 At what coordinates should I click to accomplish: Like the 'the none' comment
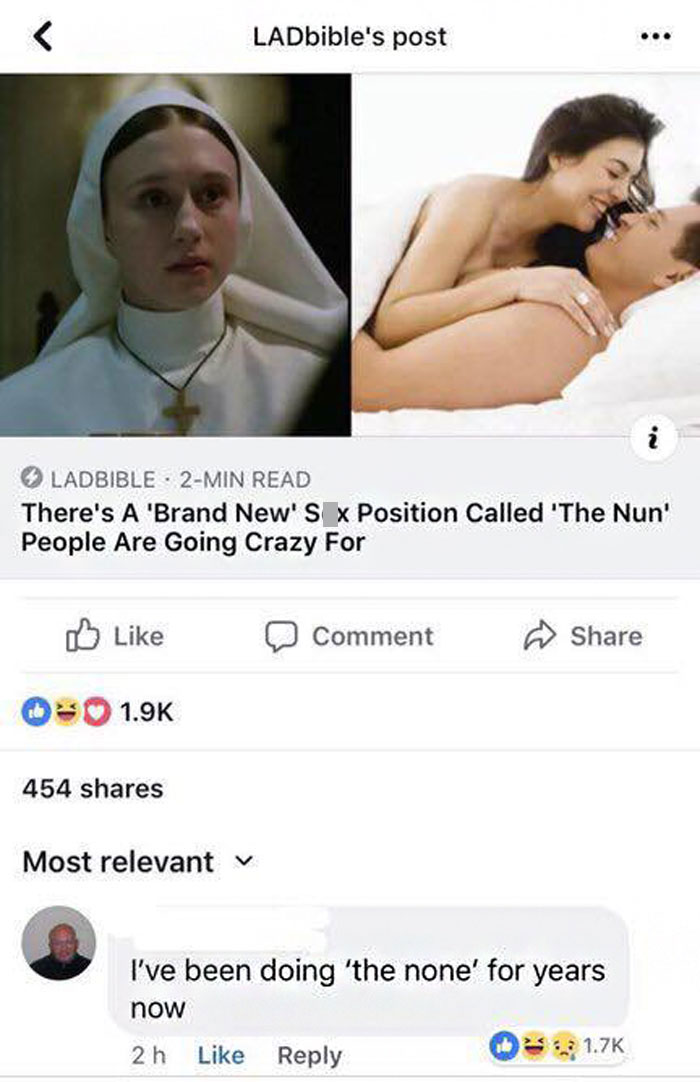(220, 1055)
